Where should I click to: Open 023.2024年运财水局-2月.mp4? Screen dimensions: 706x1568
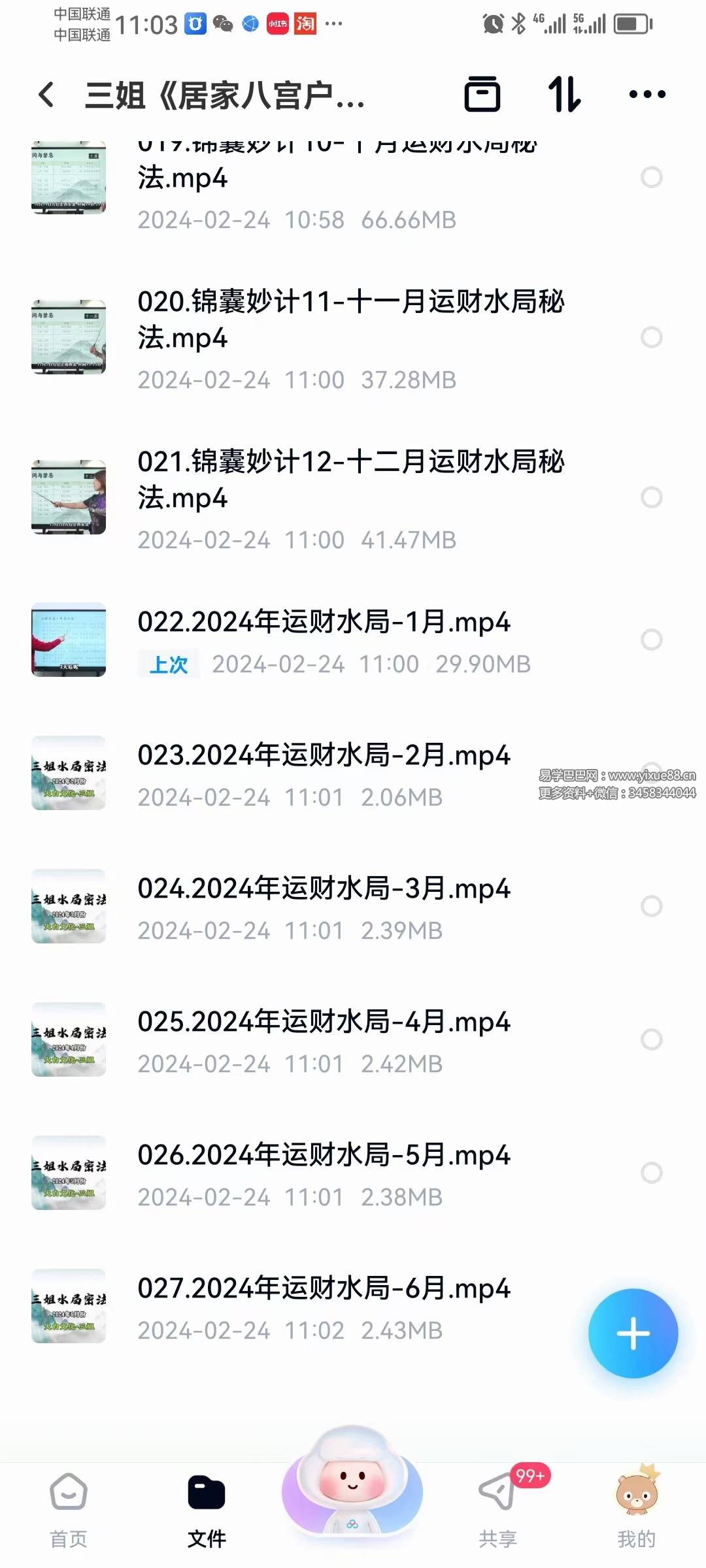tap(324, 756)
